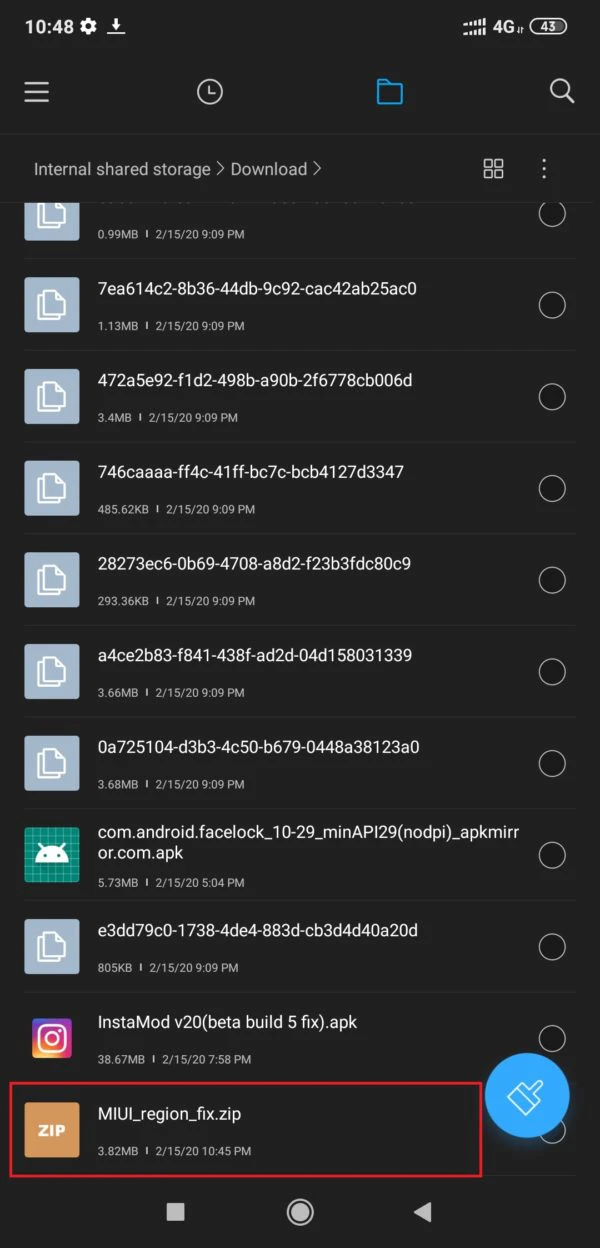The height and width of the screenshot is (1248, 600).
Task: Select checkbox for file a4ce2b83-f841-438f
Action: click(552, 671)
